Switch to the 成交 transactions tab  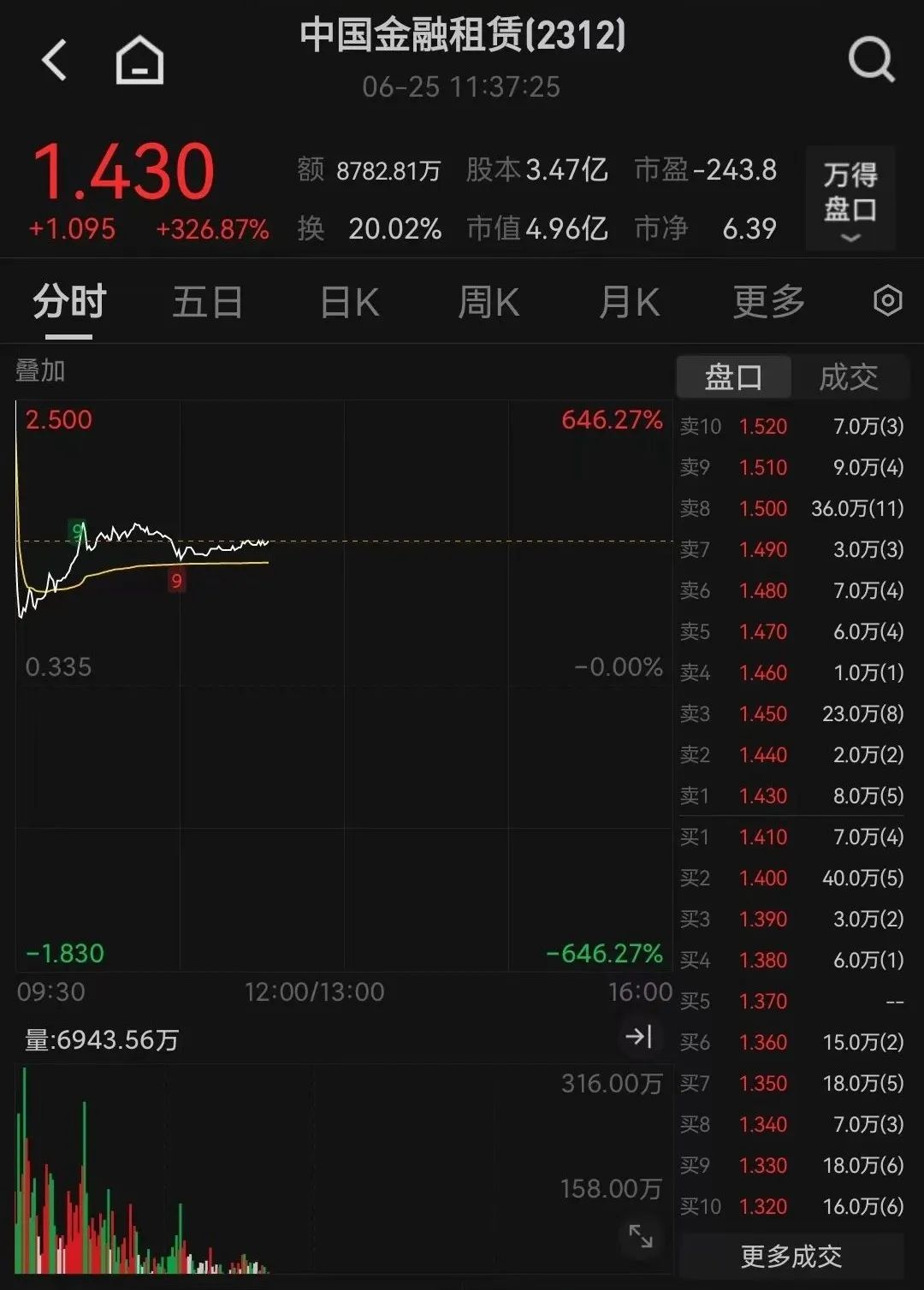coord(848,376)
